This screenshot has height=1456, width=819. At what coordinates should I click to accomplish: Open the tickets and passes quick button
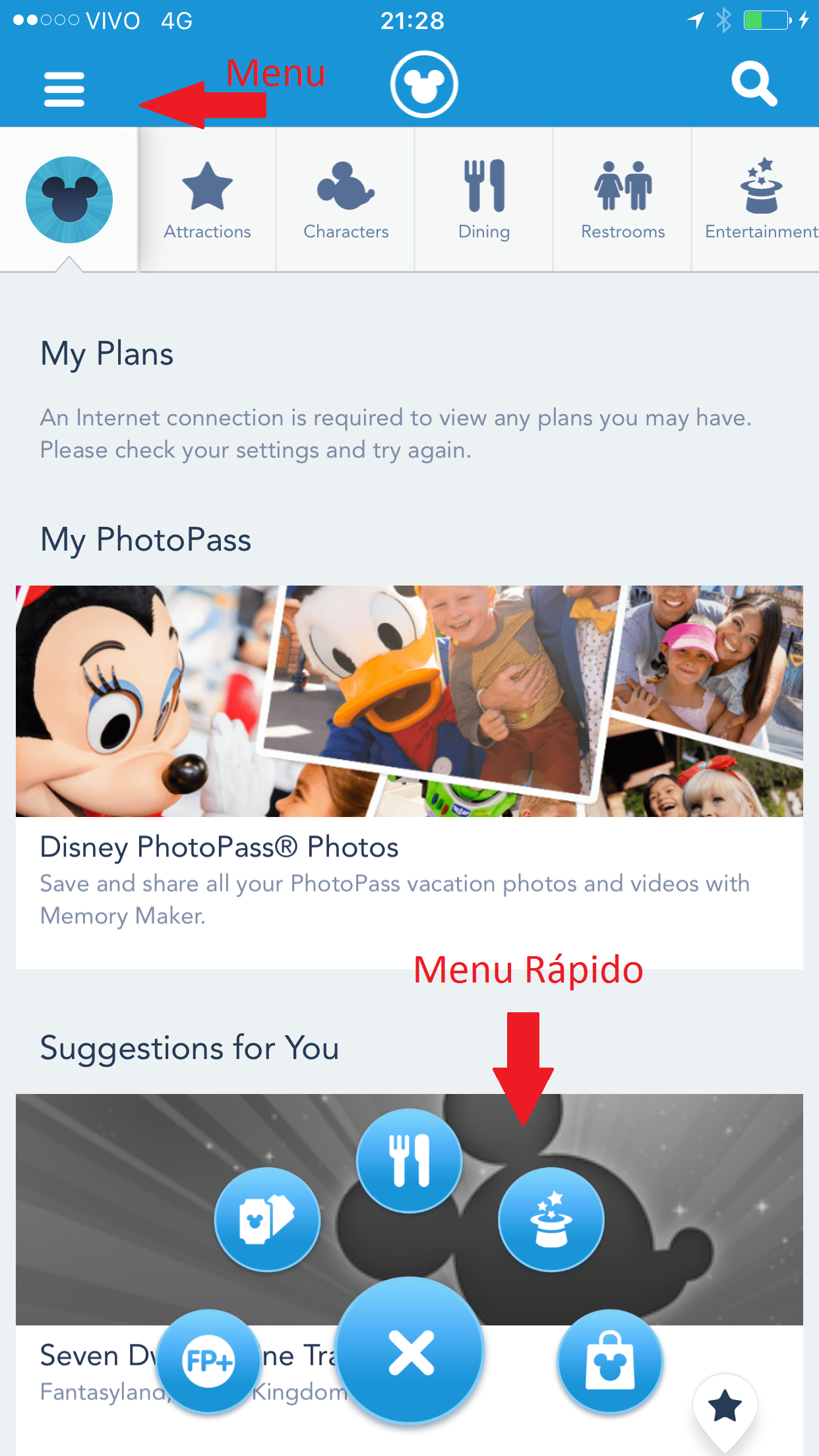267,1219
